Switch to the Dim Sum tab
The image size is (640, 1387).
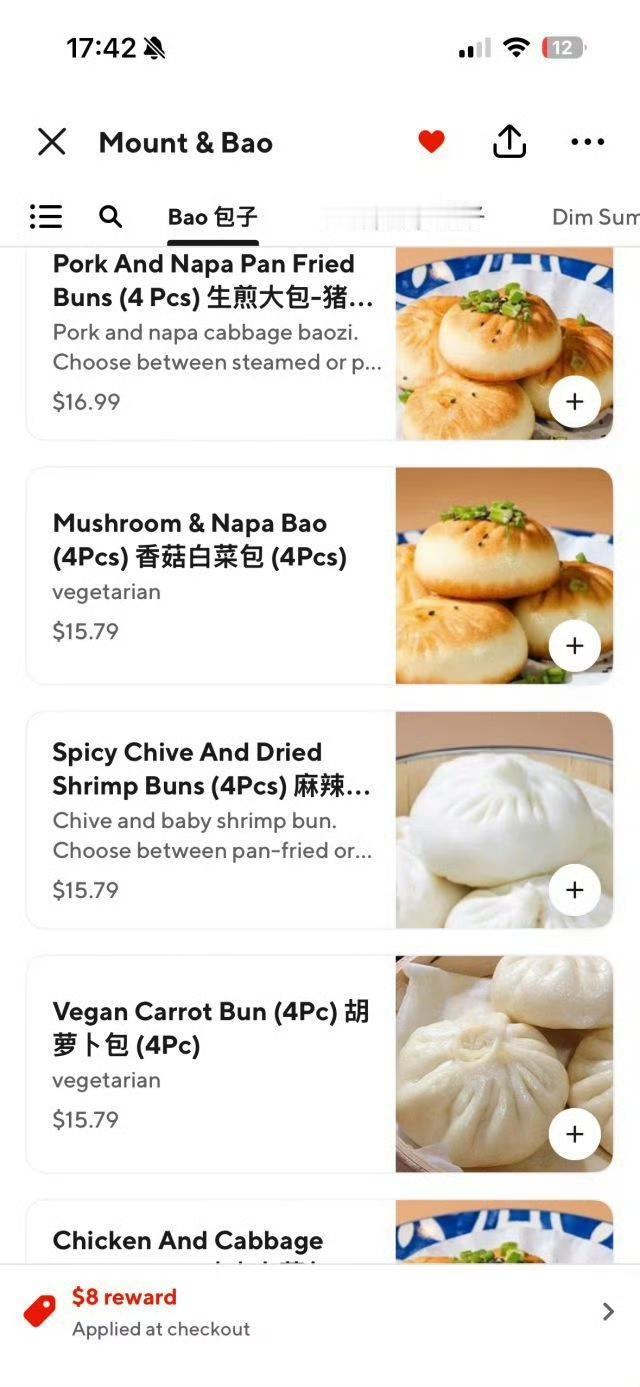coord(594,216)
